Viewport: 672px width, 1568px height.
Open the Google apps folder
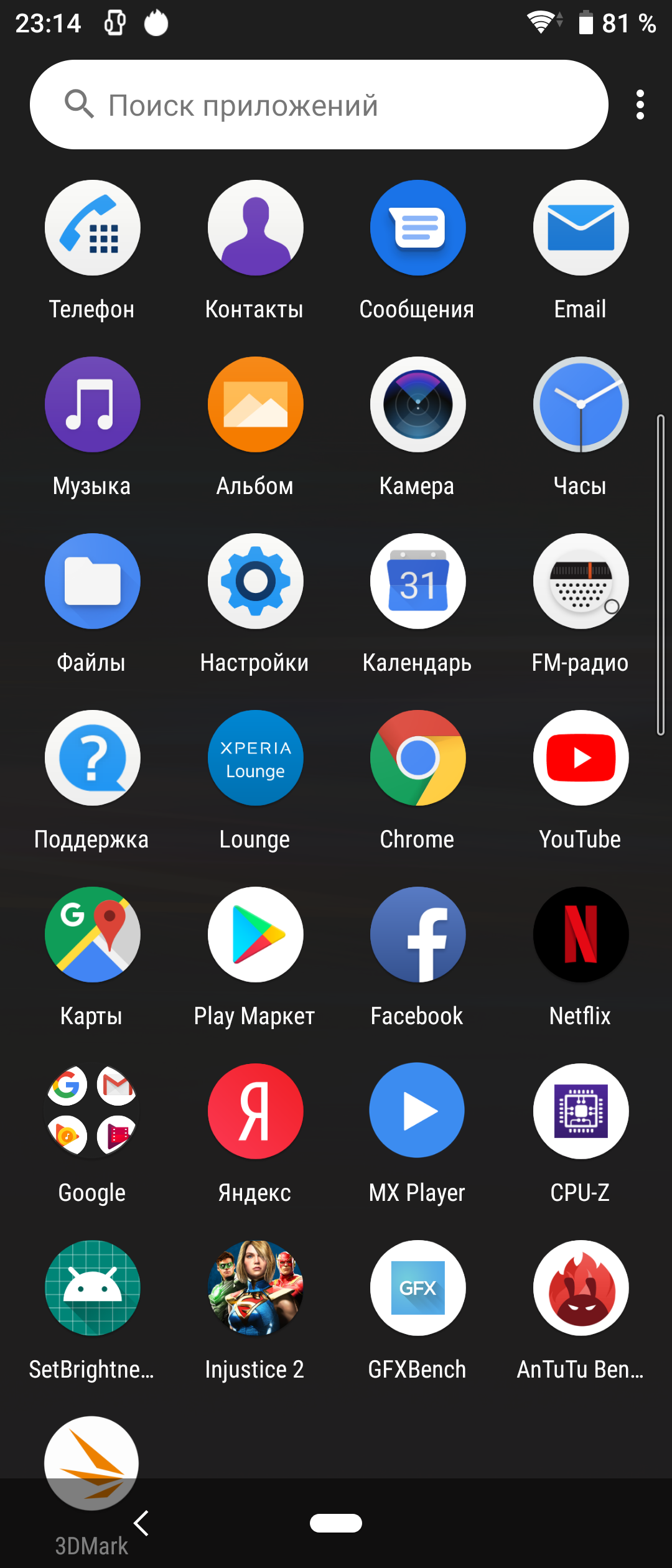92,1112
